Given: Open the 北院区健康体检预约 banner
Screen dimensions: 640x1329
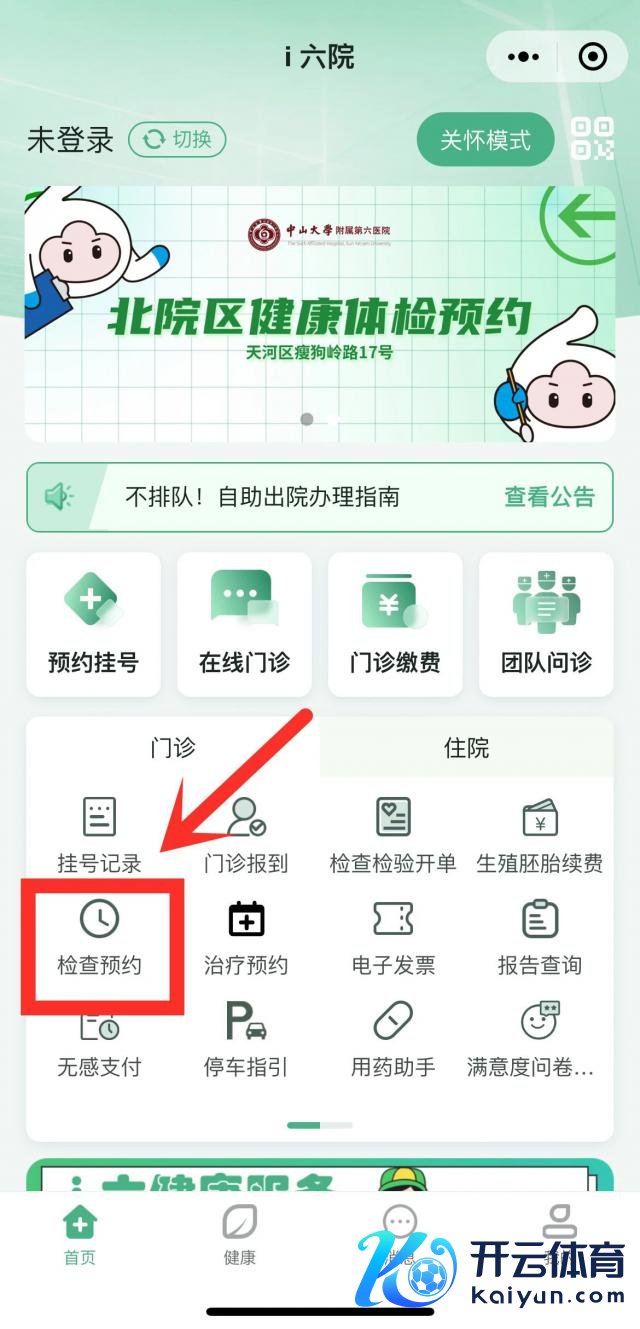Looking at the screenshot, I should (320, 314).
